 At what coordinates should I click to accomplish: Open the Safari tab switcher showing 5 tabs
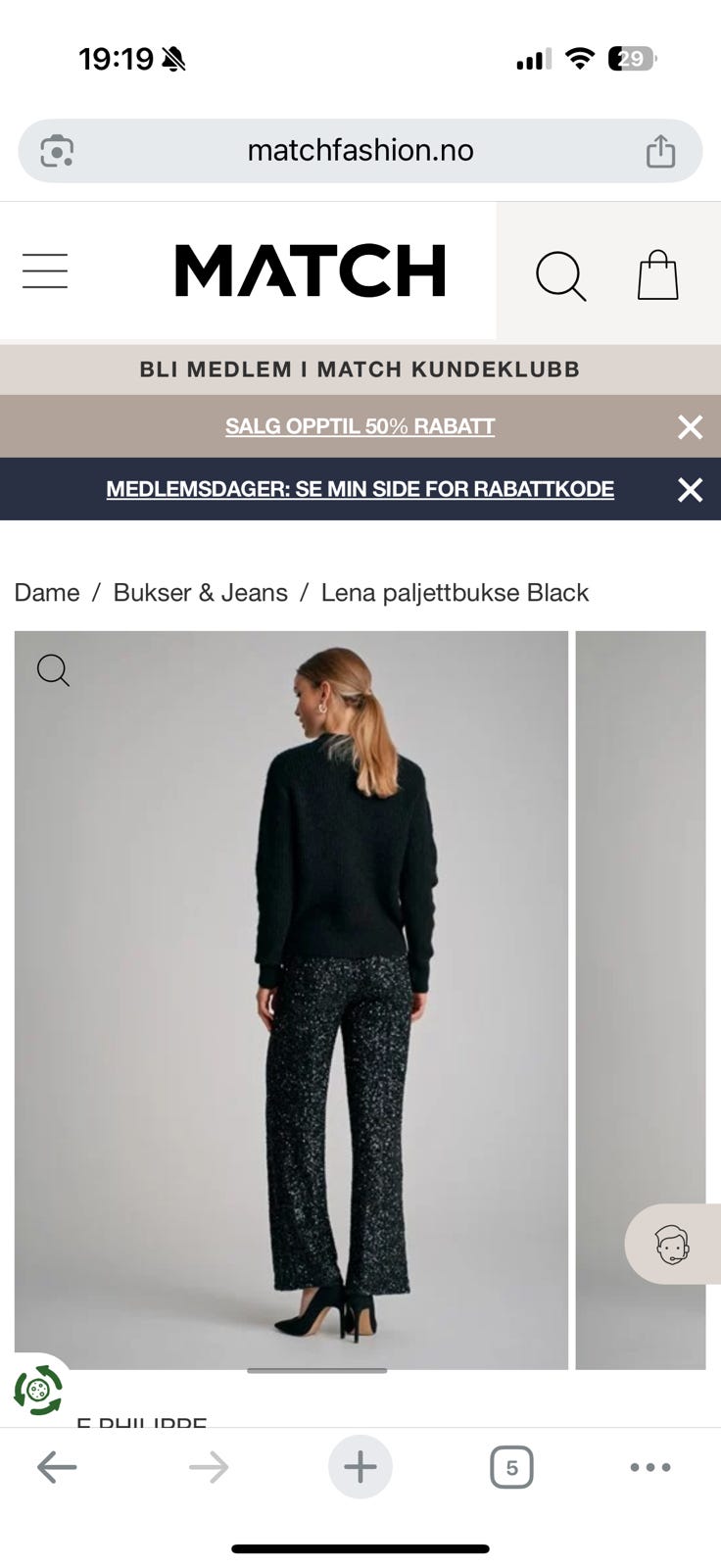point(510,1466)
